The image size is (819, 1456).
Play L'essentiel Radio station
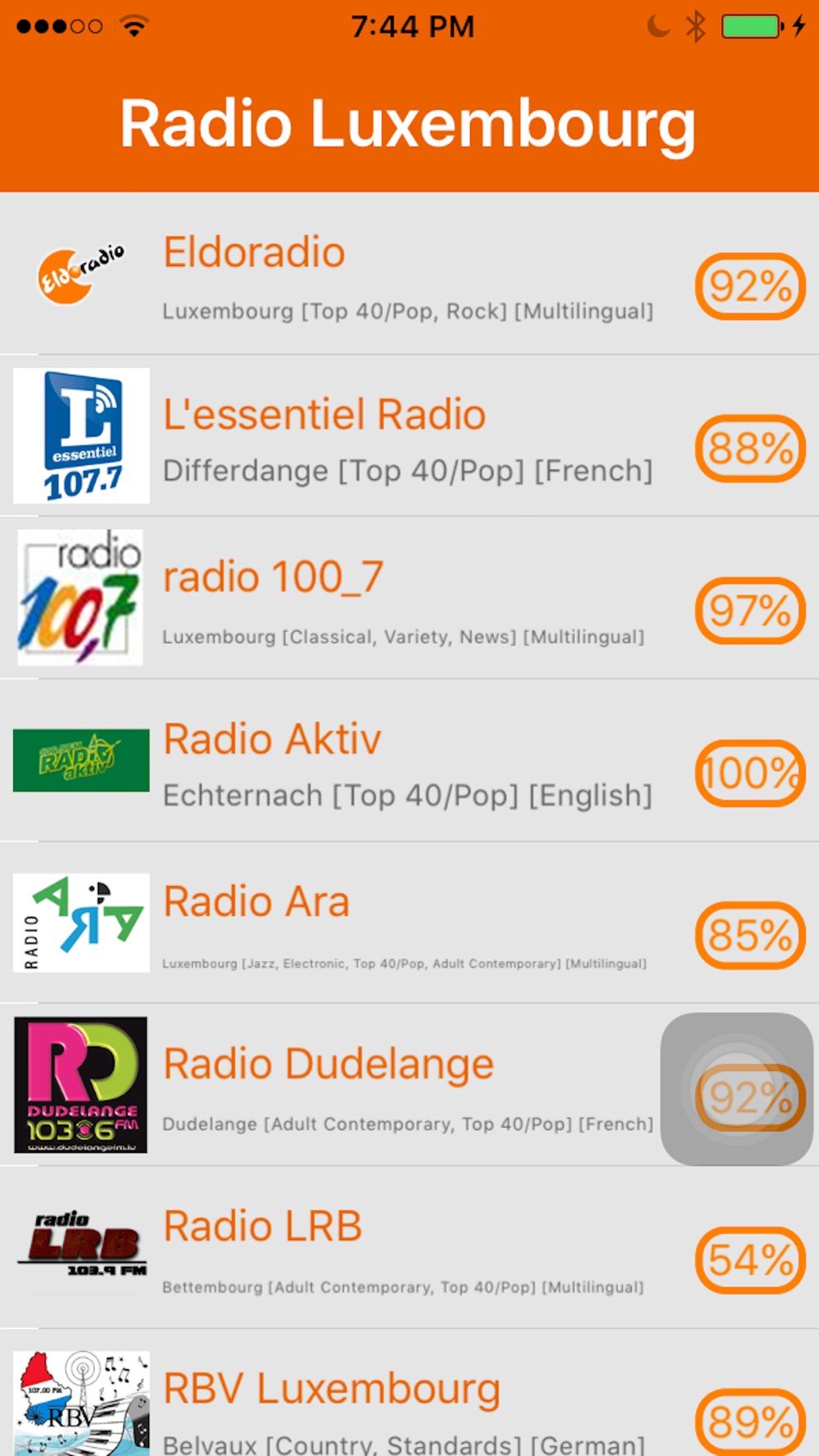click(409, 436)
